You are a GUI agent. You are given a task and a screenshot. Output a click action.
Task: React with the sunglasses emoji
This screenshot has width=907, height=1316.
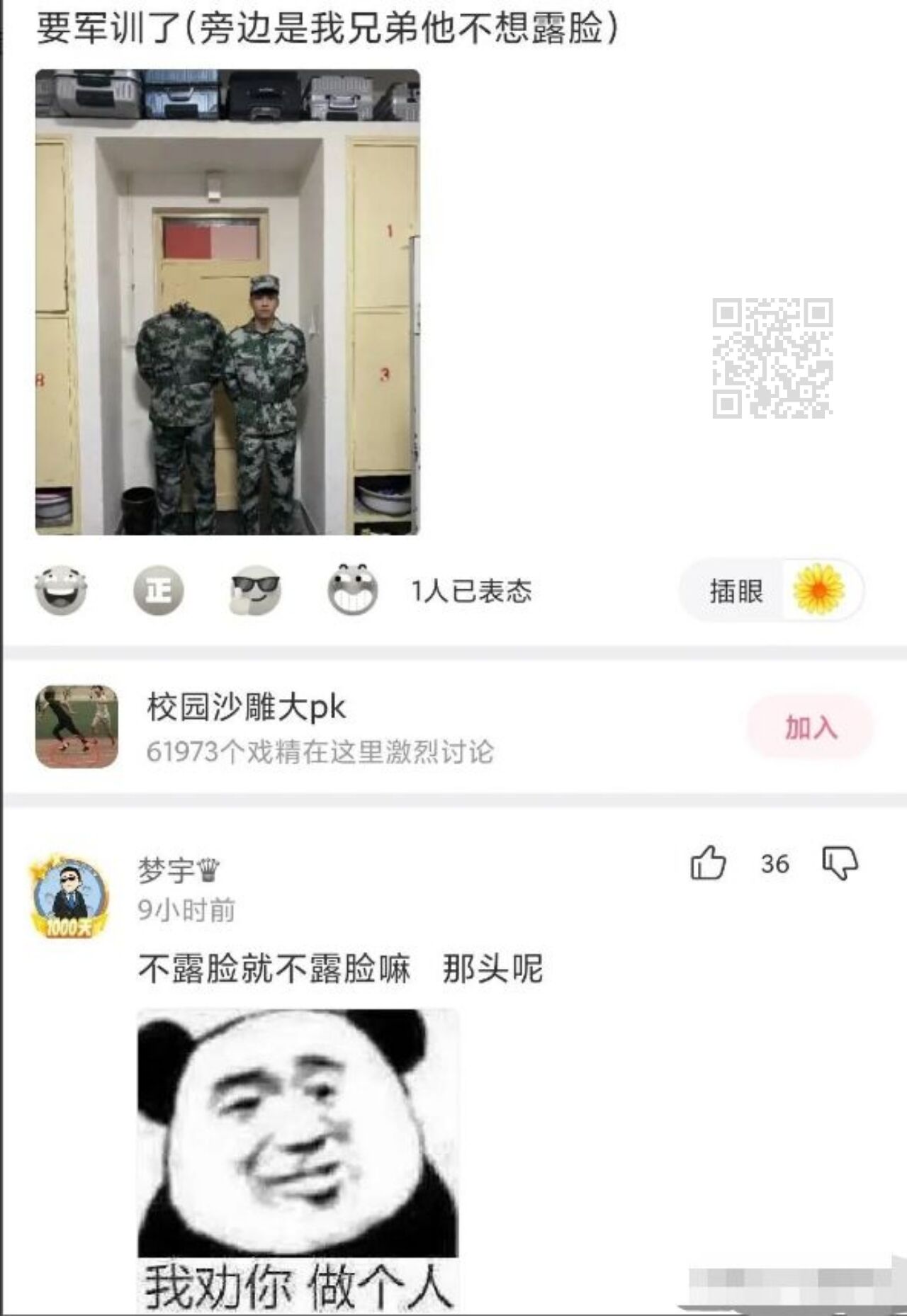(255, 589)
